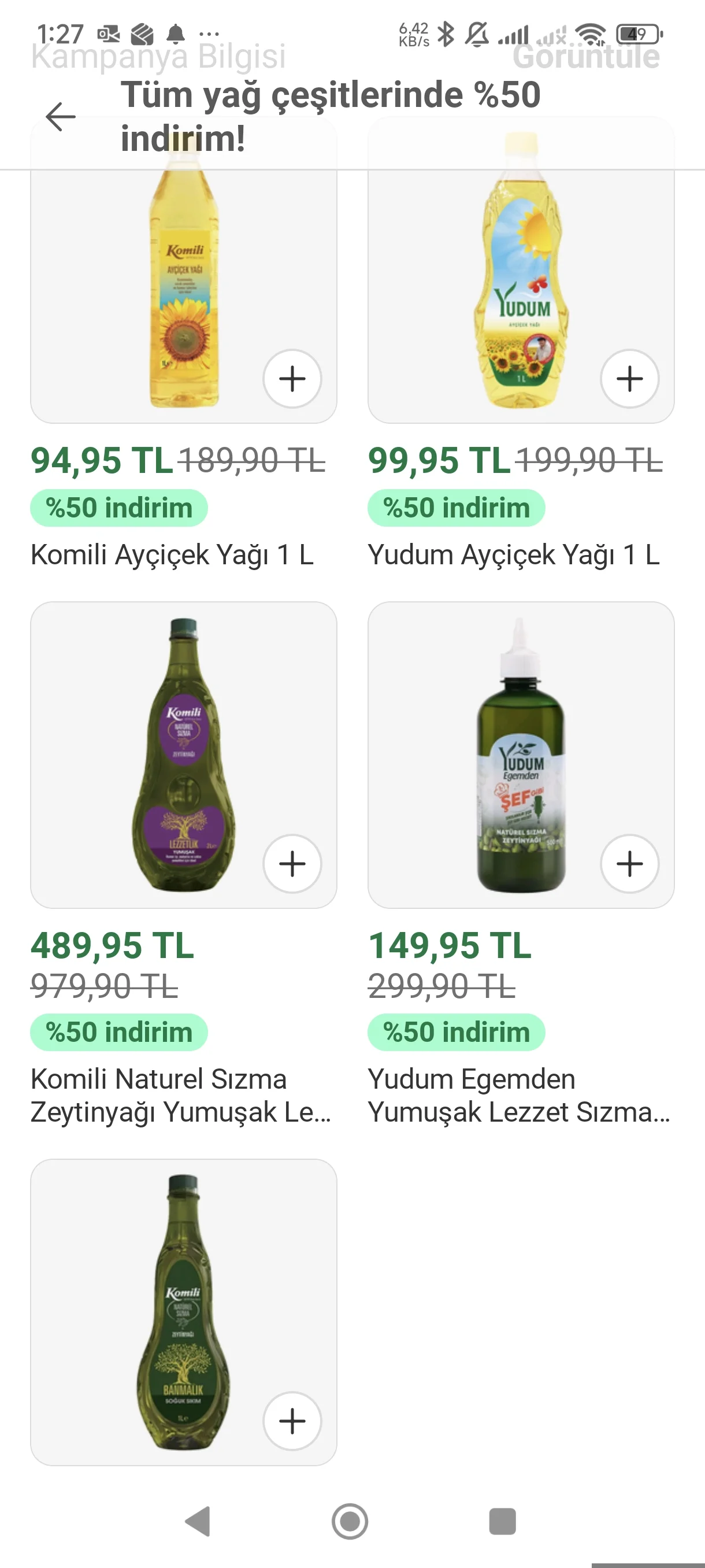Add Komili Naturel Sızma Zeytinyağı to cart
Image resolution: width=705 pixels, height=1568 pixels.
[292, 863]
